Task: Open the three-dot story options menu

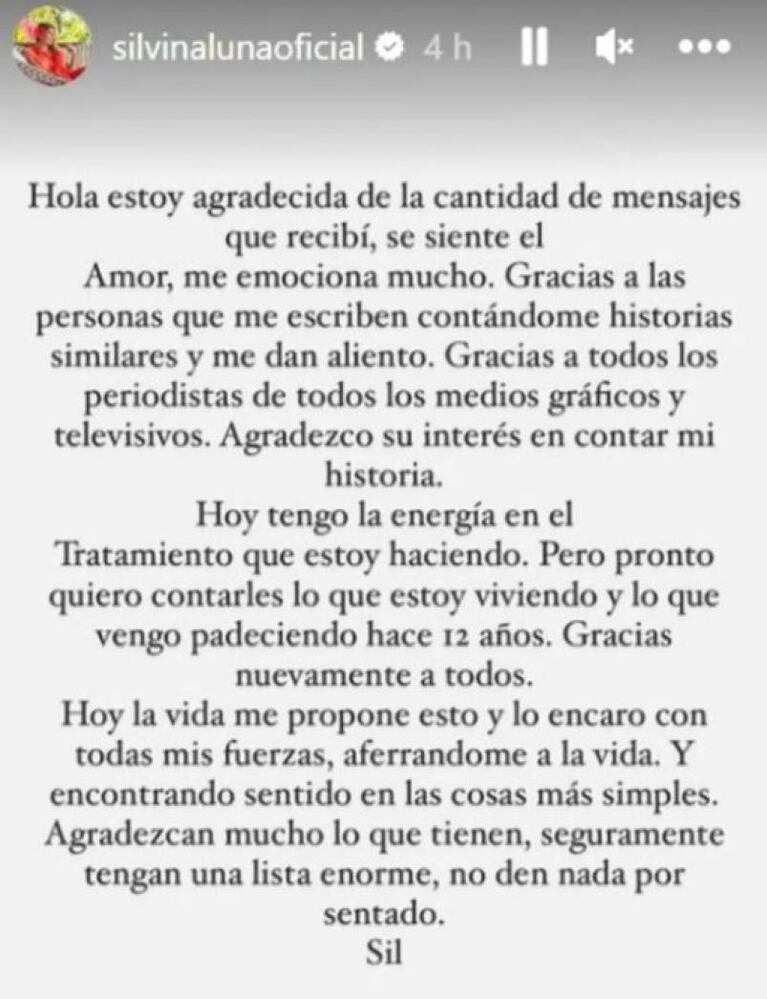Action: [706, 47]
